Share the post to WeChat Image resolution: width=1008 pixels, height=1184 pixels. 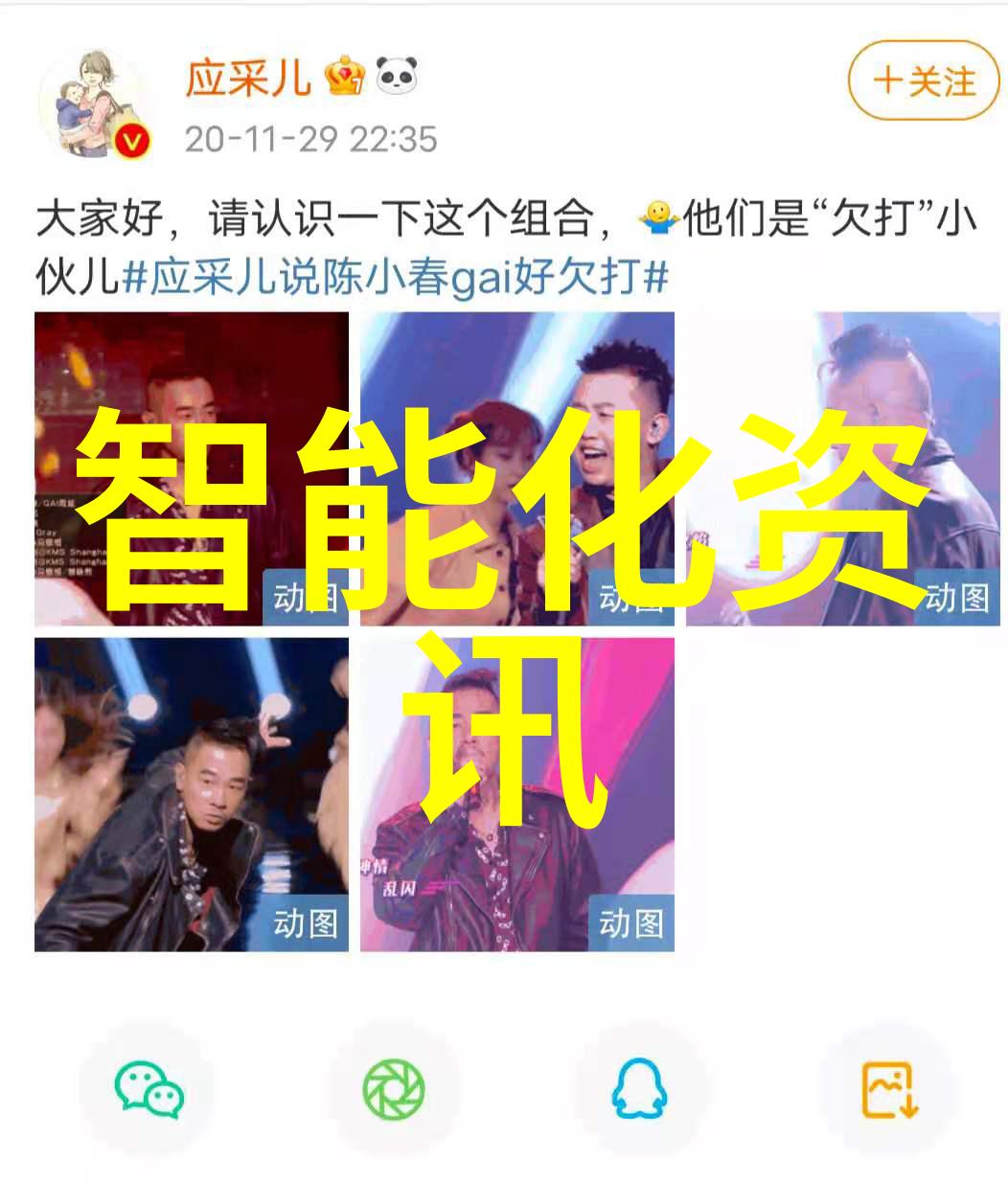click(149, 1090)
